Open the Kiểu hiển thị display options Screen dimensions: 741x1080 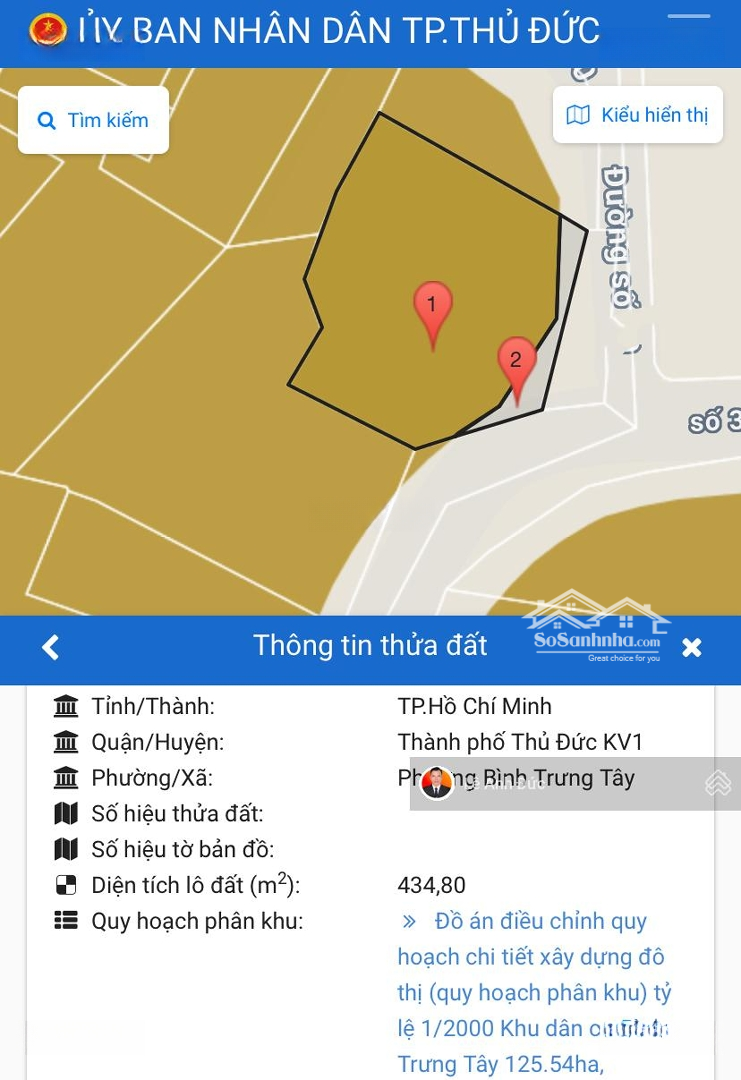click(637, 115)
